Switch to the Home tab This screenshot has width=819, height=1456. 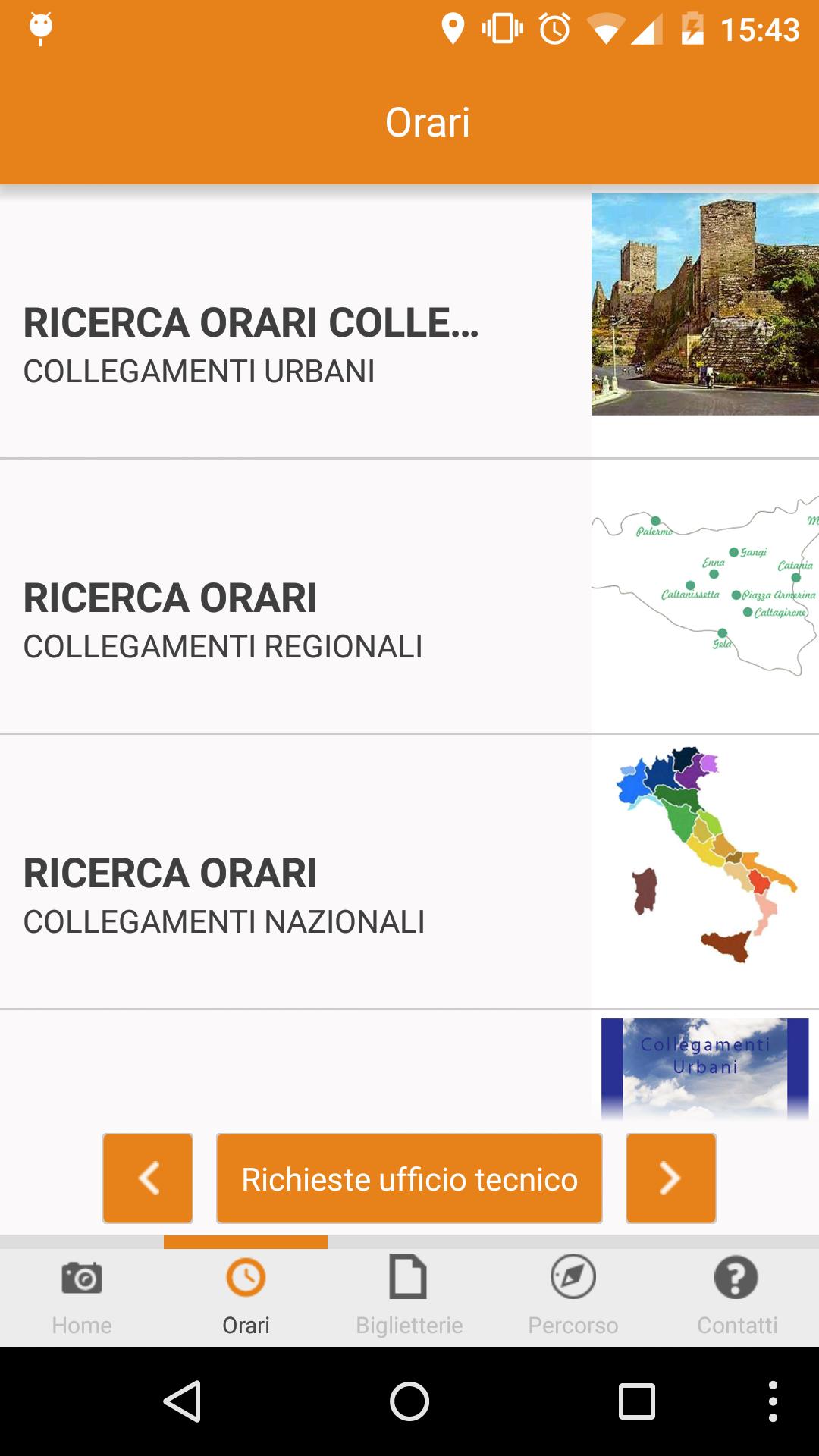coord(82,1298)
